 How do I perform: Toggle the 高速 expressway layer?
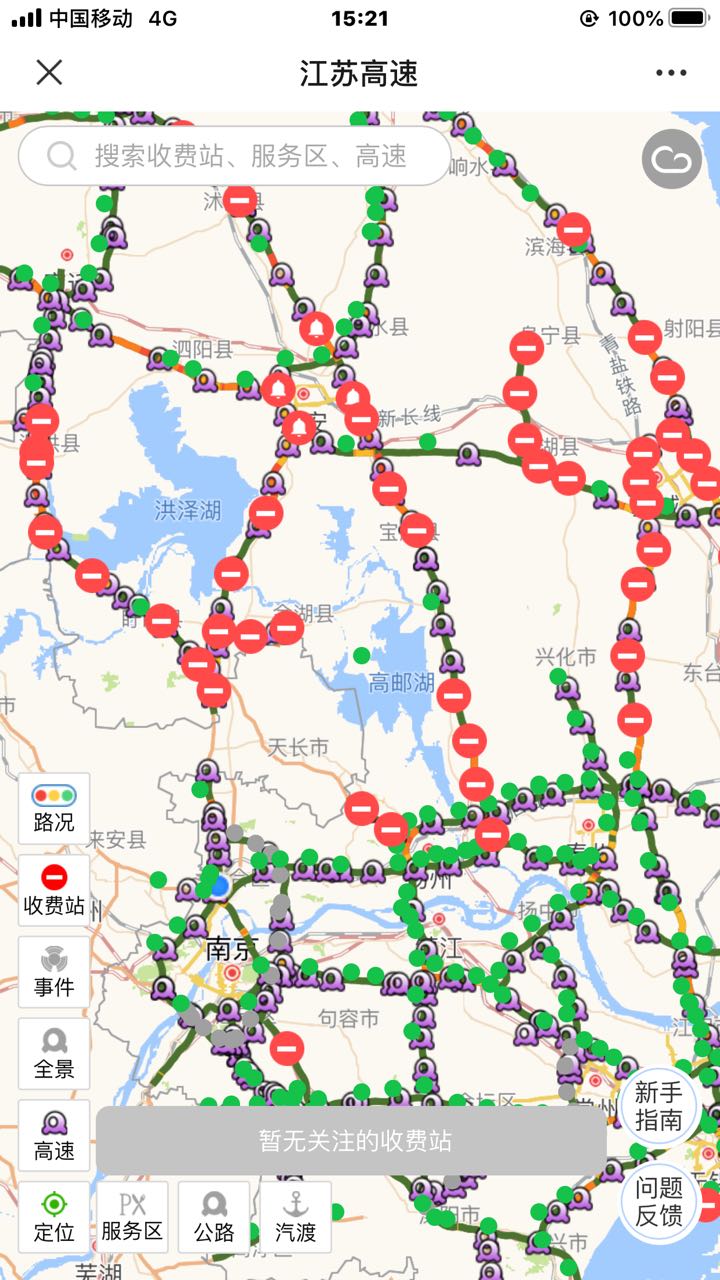point(54,1136)
